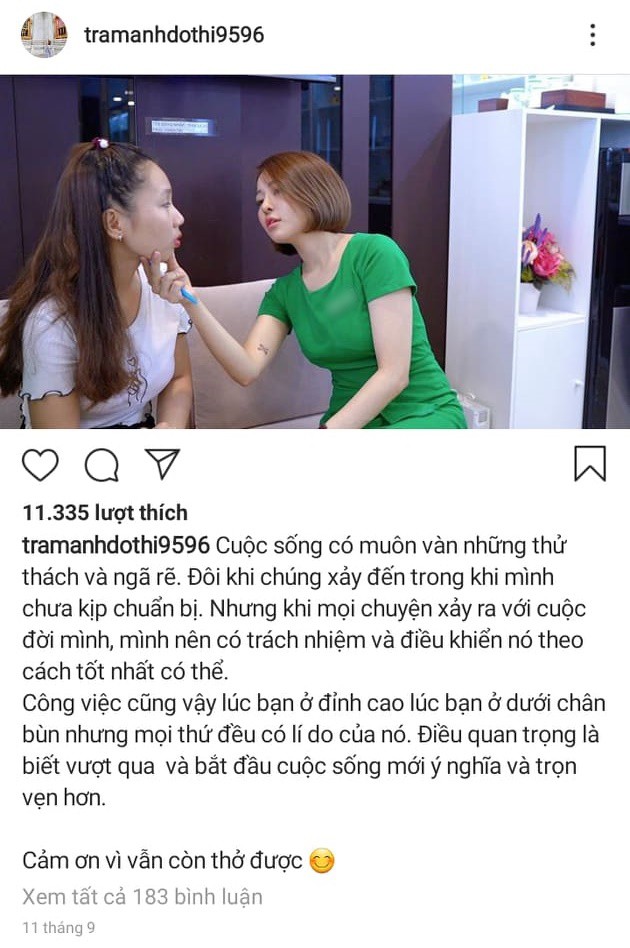The width and height of the screenshot is (630, 948).
Task: Open the profile picture of tramanhdothi9596
Action: click(44, 35)
